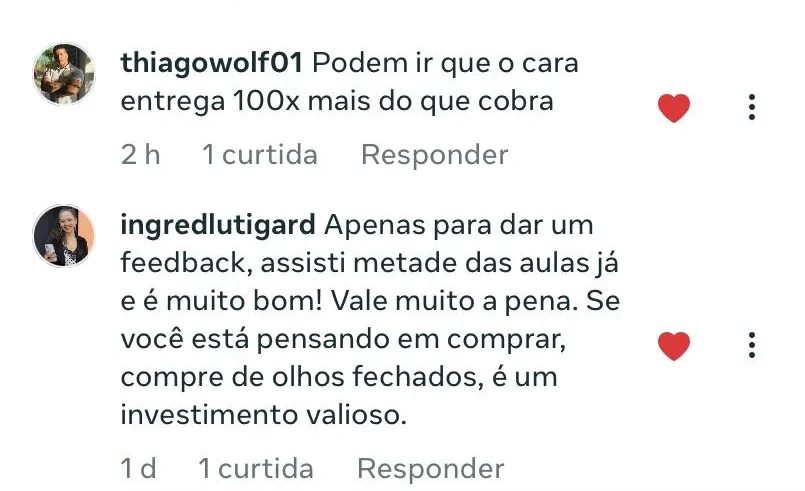View likes on thiagowolf01's comment
Viewport: 805px width, 491px height.
coord(259,155)
